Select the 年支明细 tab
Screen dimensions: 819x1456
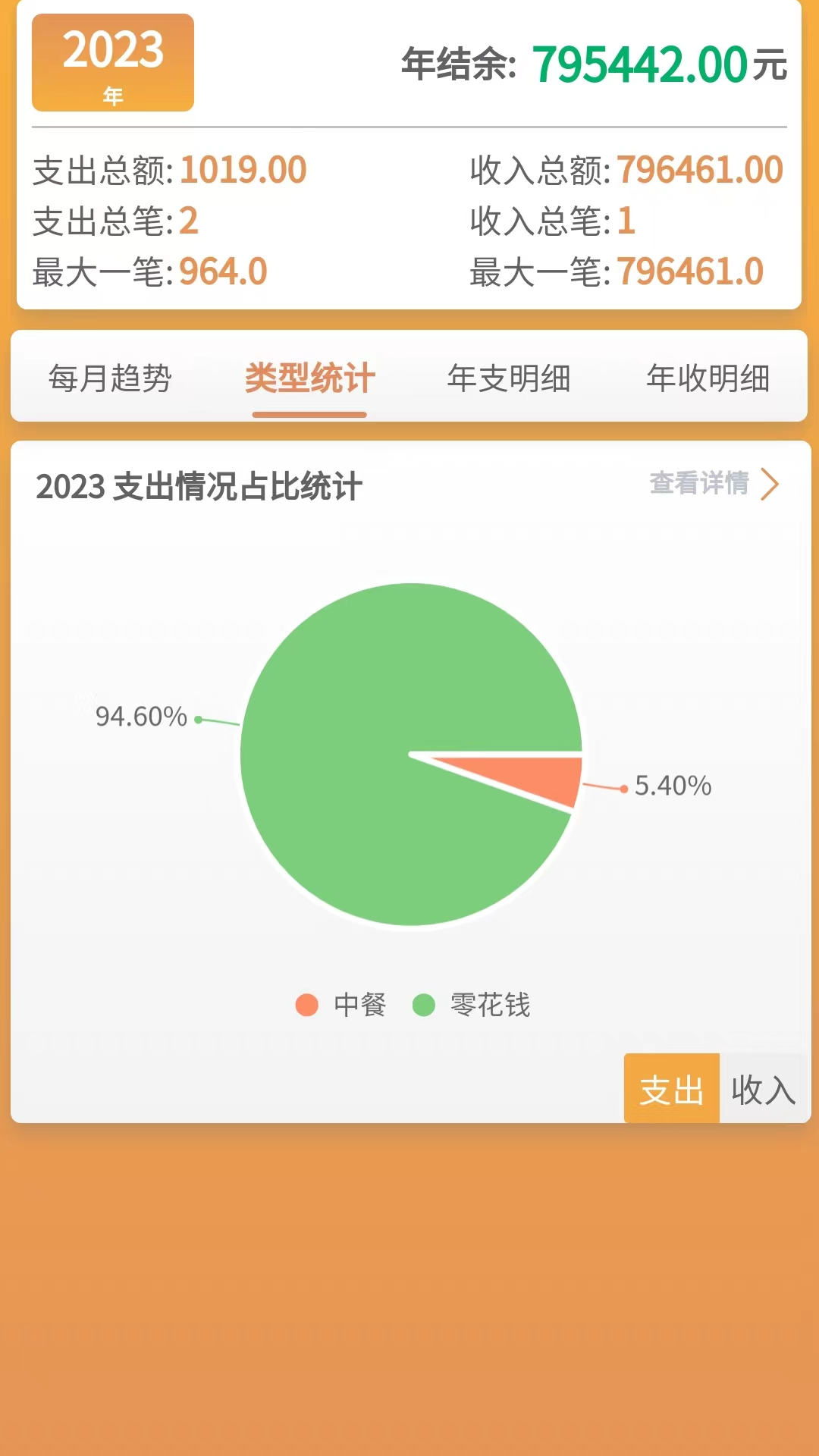click(509, 378)
